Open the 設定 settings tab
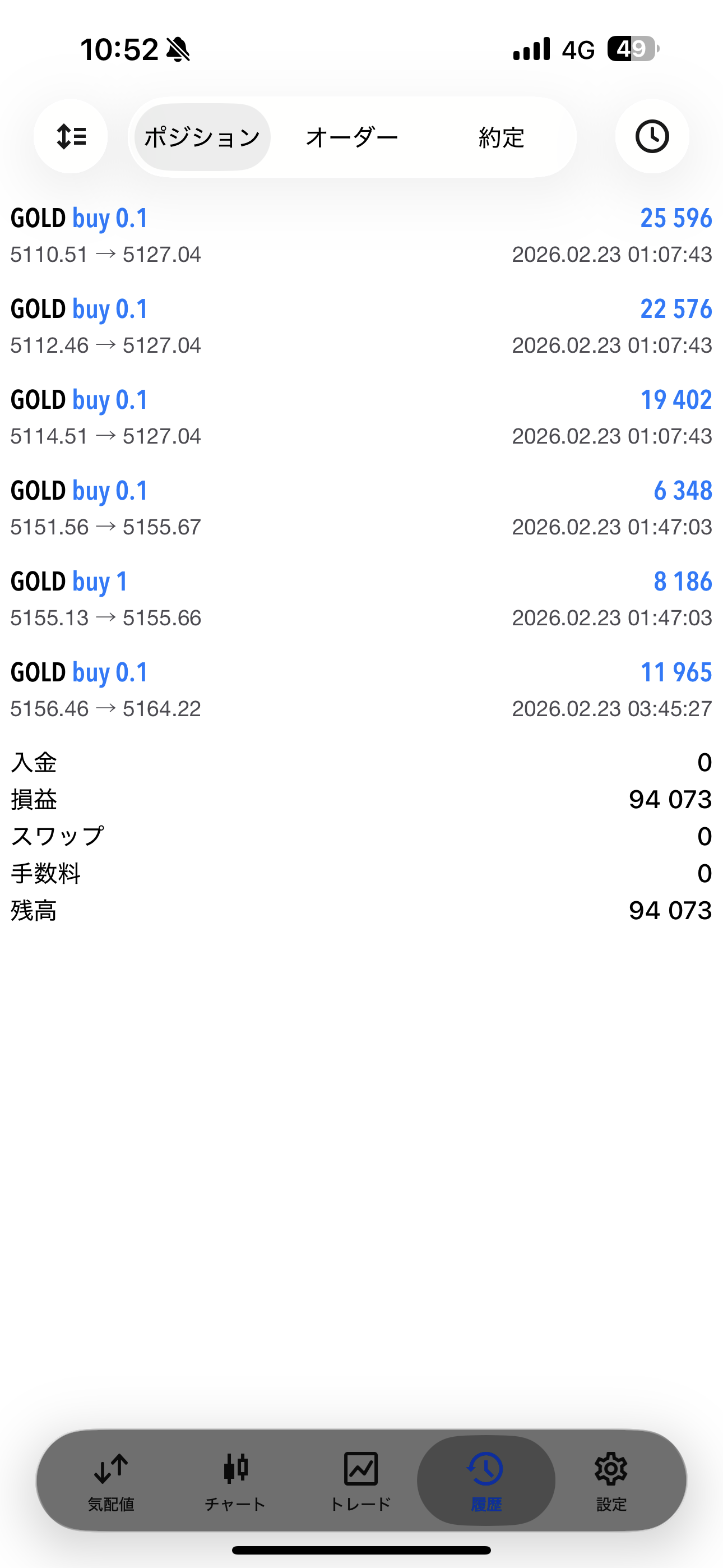This screenshot has width=723, height=1568. (611, 1481)
